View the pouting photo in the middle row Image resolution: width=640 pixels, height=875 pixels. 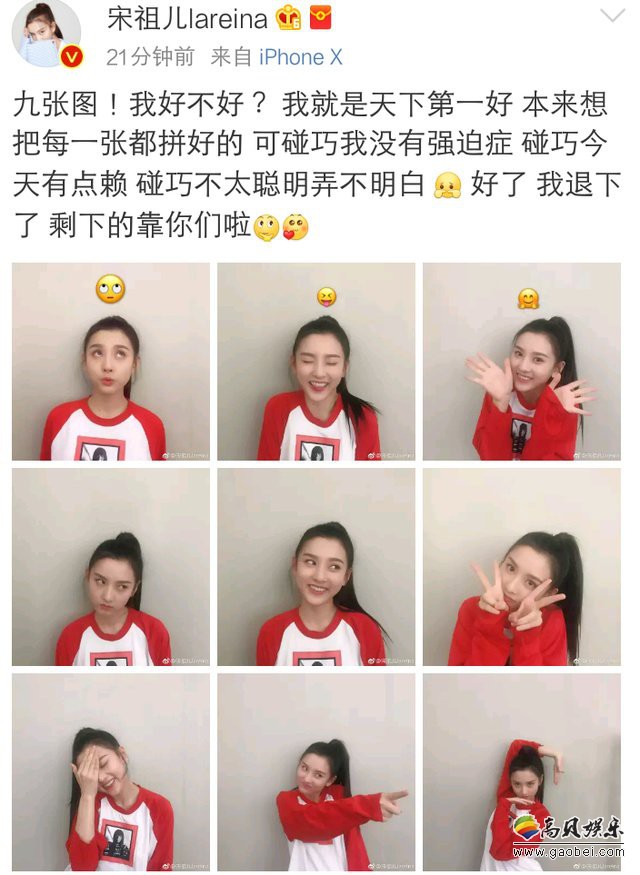point(111,567)
